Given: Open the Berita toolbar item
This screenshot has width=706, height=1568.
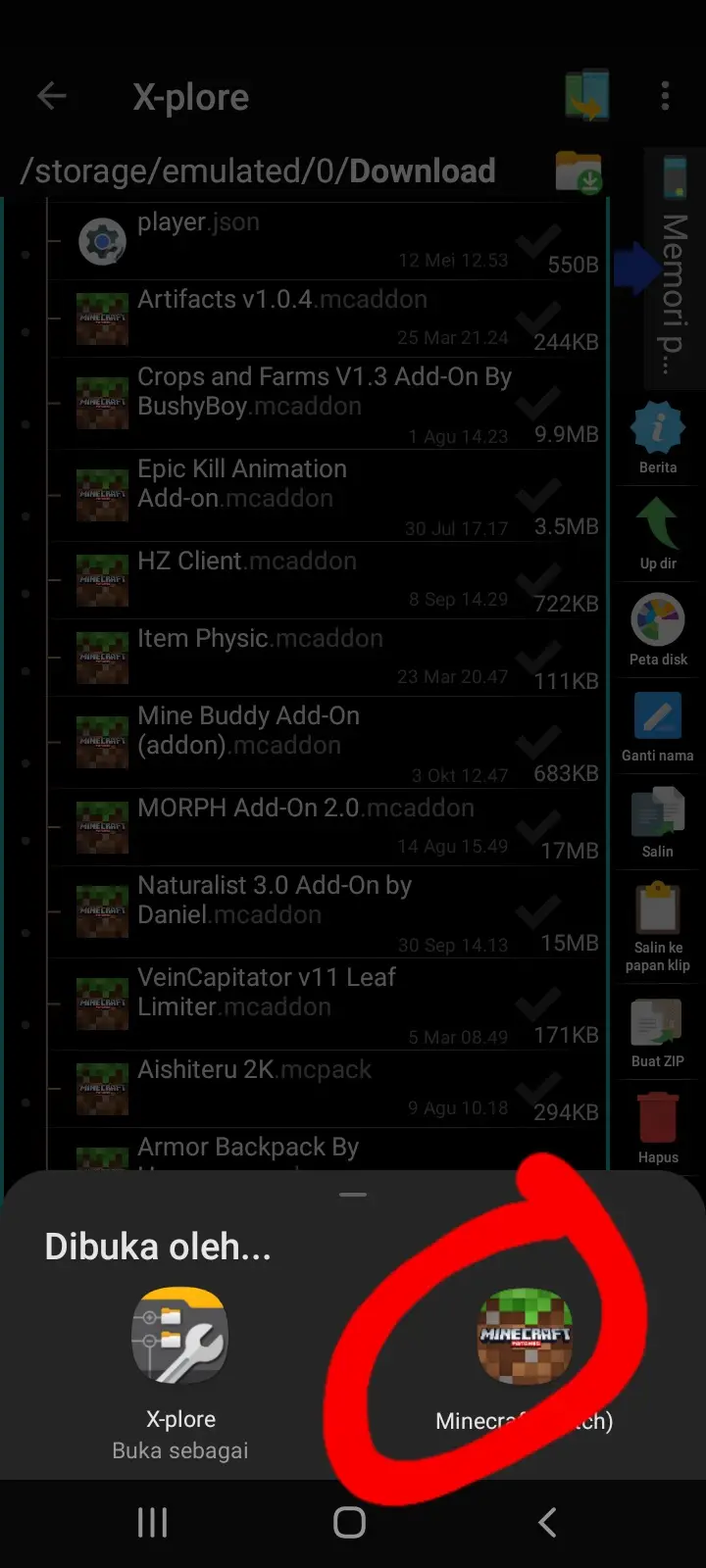Looking at the screenshot, I should (x=658, y=437).
